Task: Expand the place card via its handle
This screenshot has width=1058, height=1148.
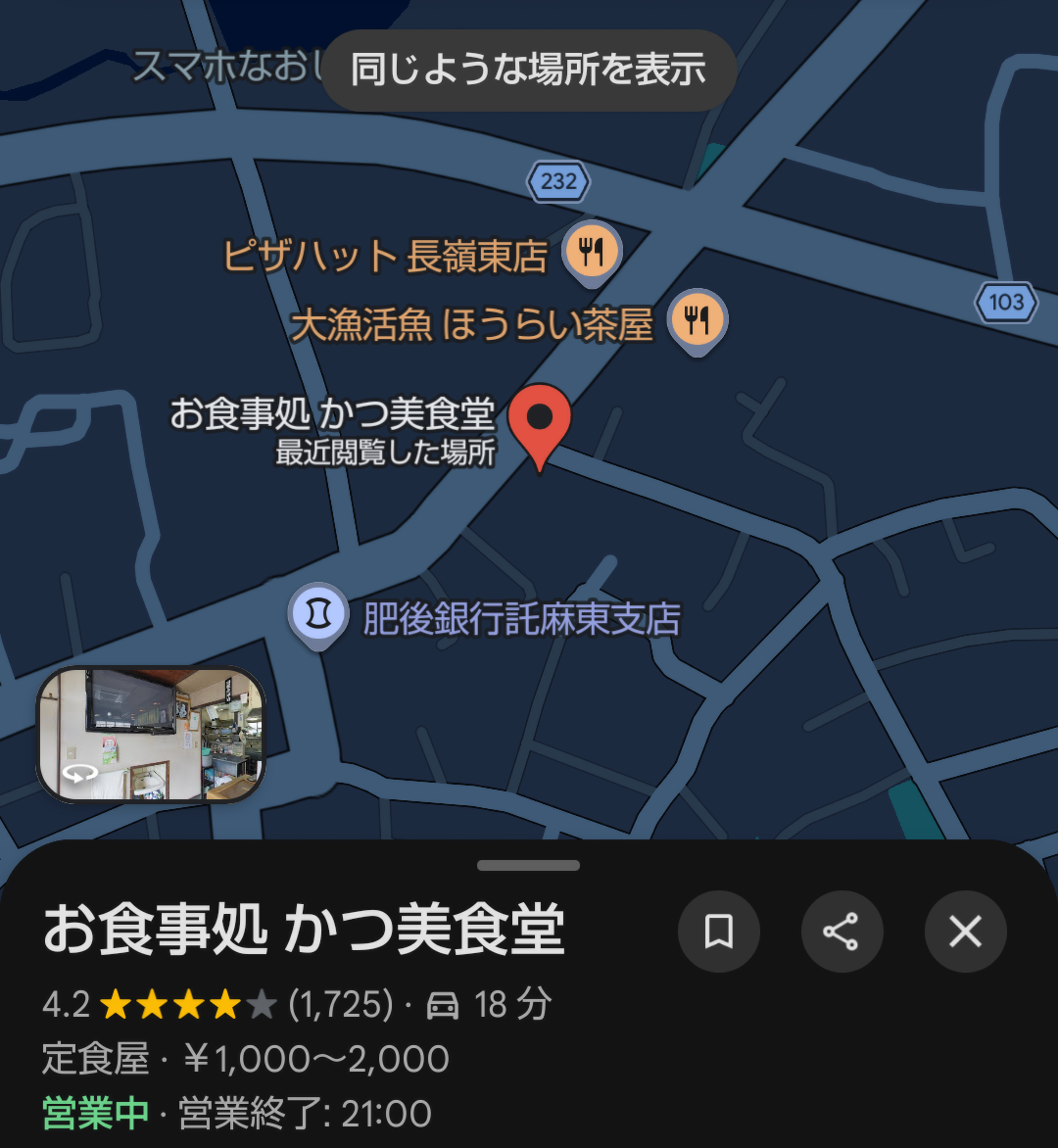Action: point(528,866)
